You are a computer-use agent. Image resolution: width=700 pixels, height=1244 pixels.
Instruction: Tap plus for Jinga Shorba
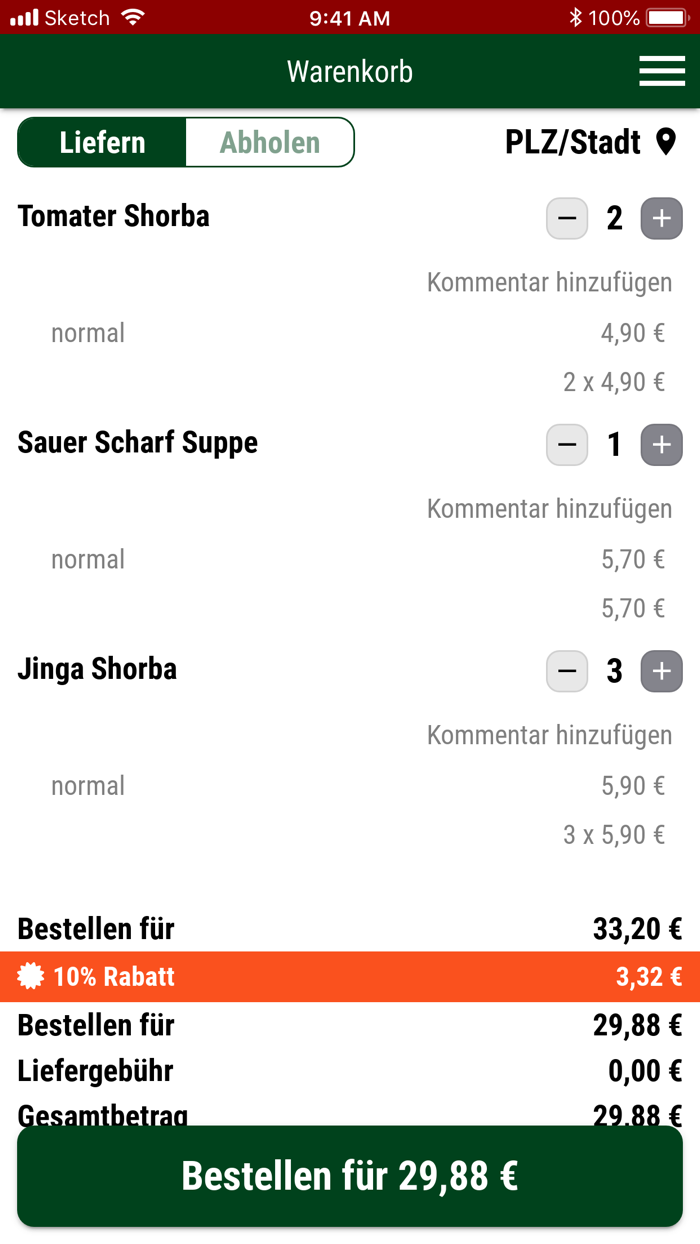click(x=661, y=671)
